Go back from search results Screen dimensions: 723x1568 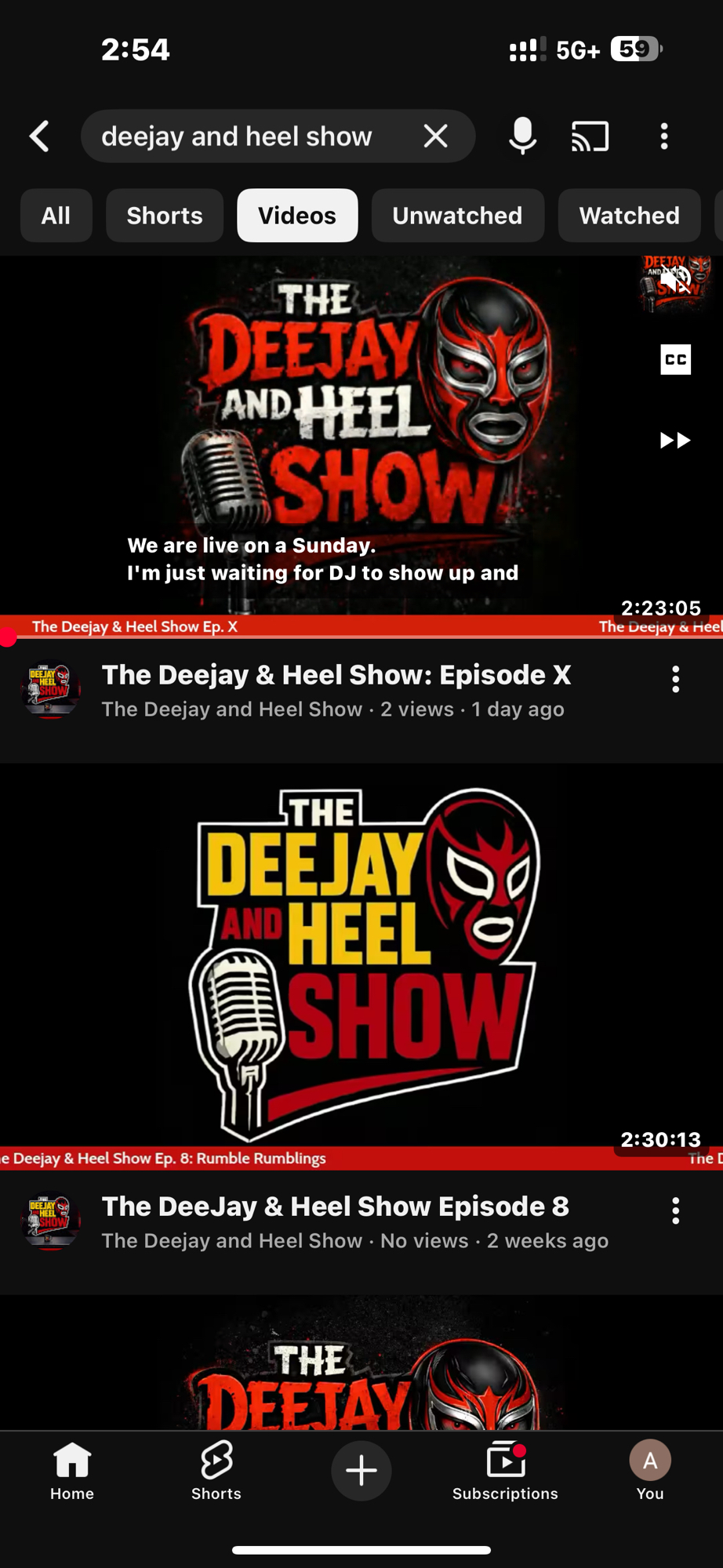coord(39,136)
